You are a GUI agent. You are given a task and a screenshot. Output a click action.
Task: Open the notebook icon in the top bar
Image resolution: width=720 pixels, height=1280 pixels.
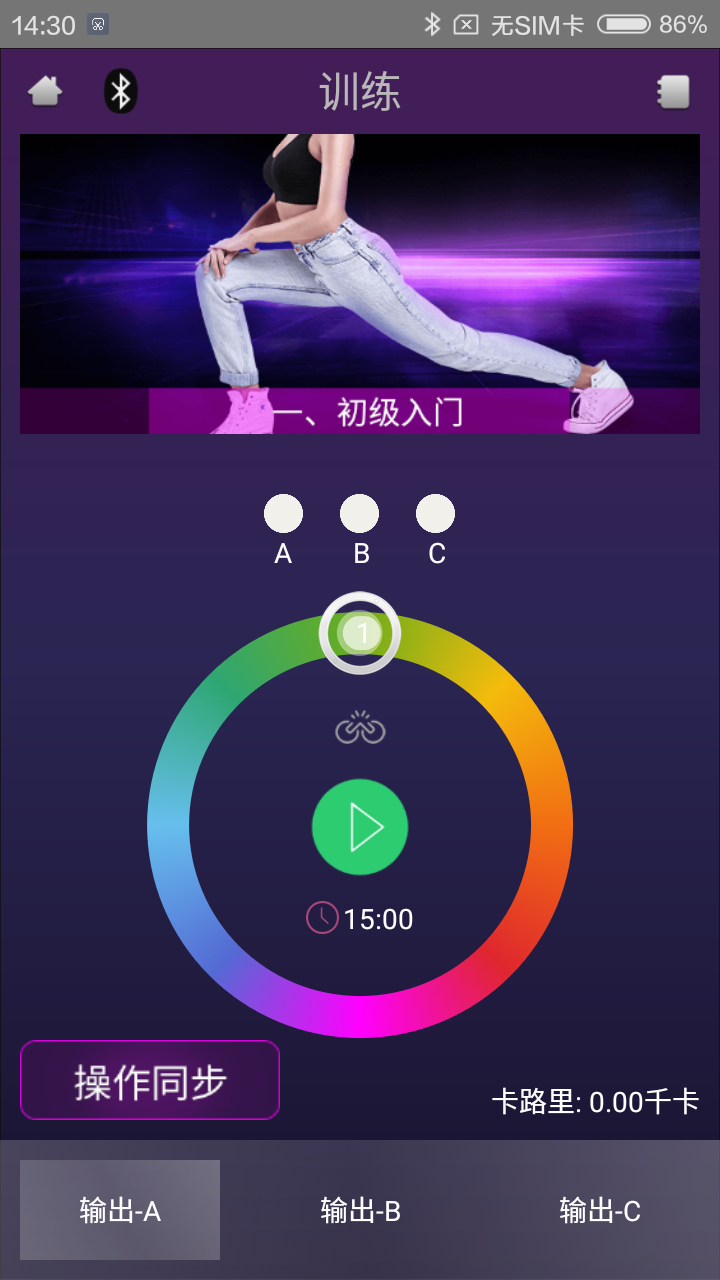[673, 92]
